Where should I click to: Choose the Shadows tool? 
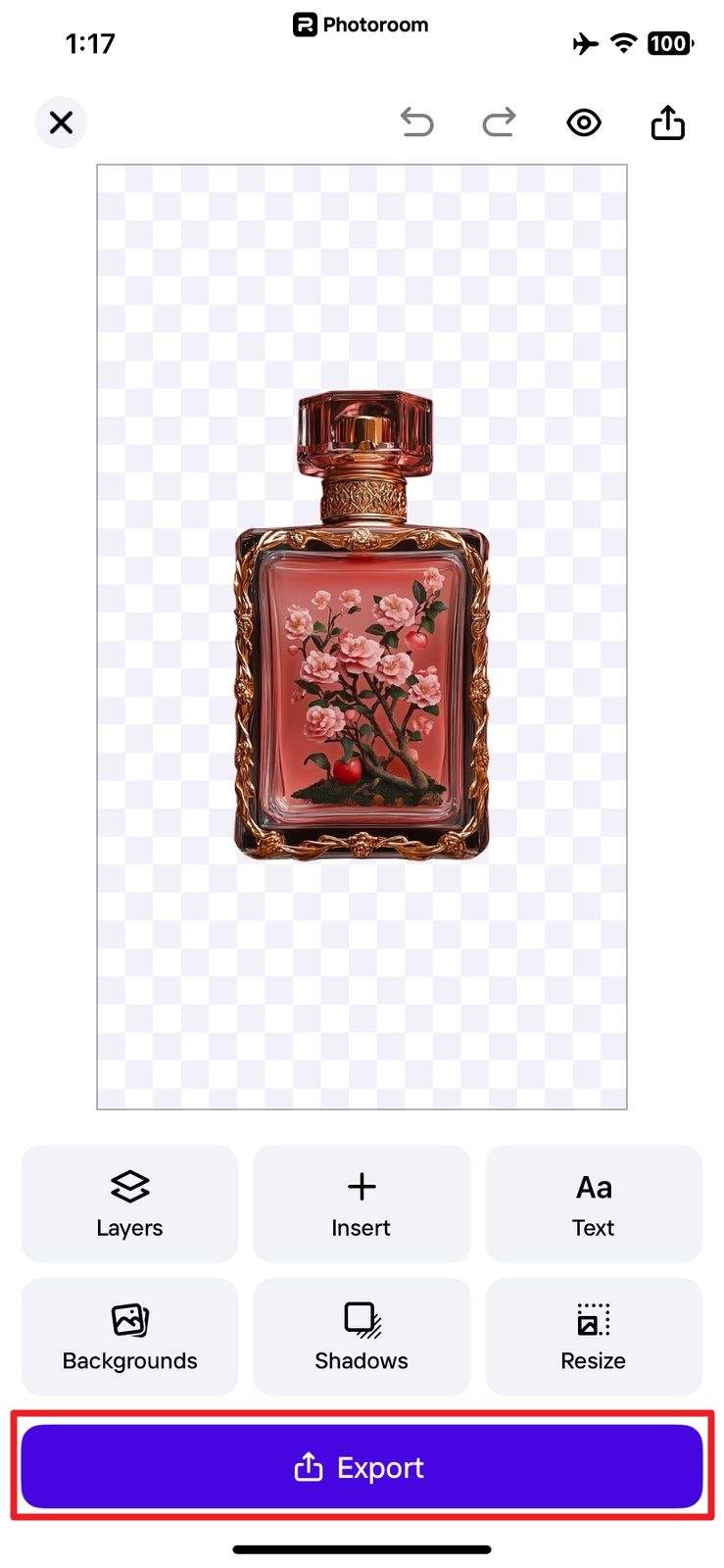[362, 1337]
